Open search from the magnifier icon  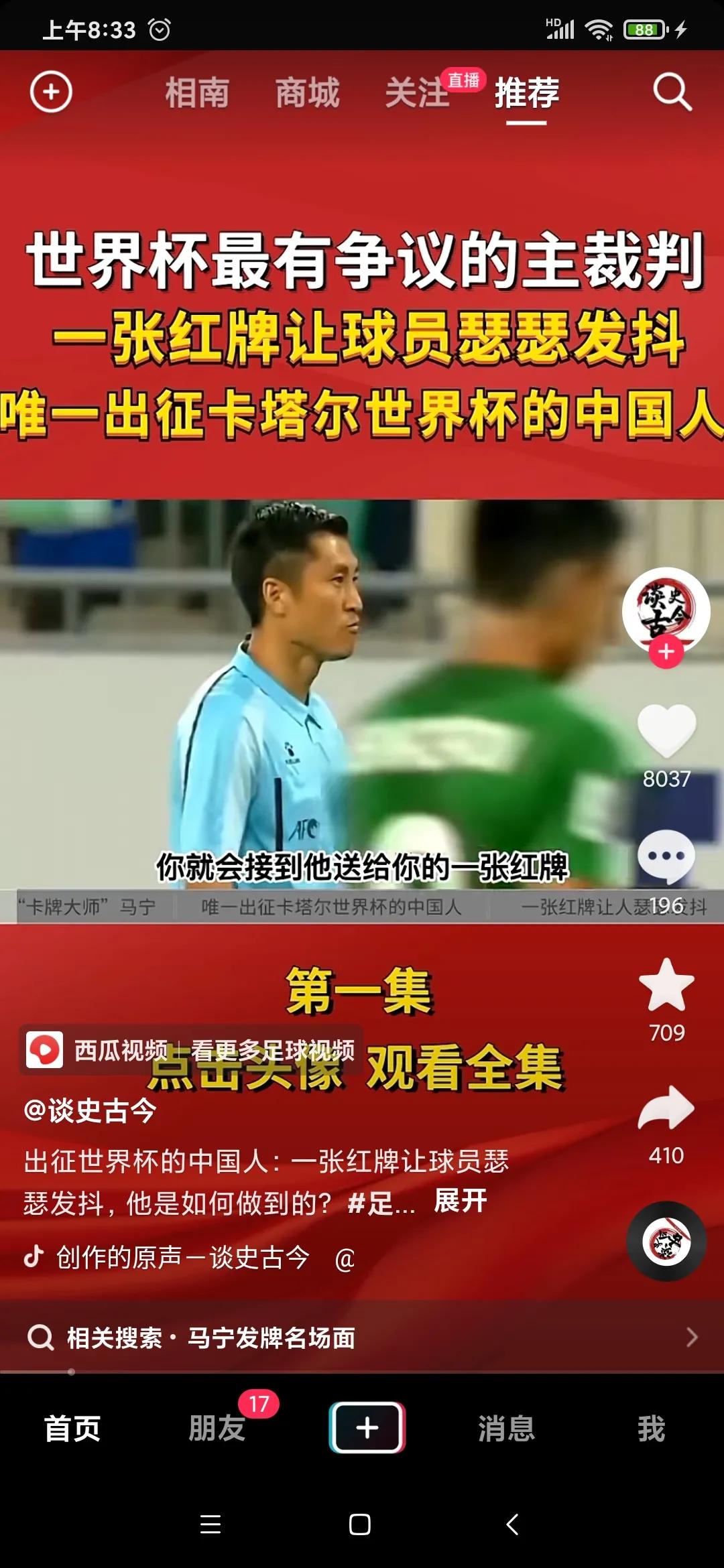[x=673, y=94]
